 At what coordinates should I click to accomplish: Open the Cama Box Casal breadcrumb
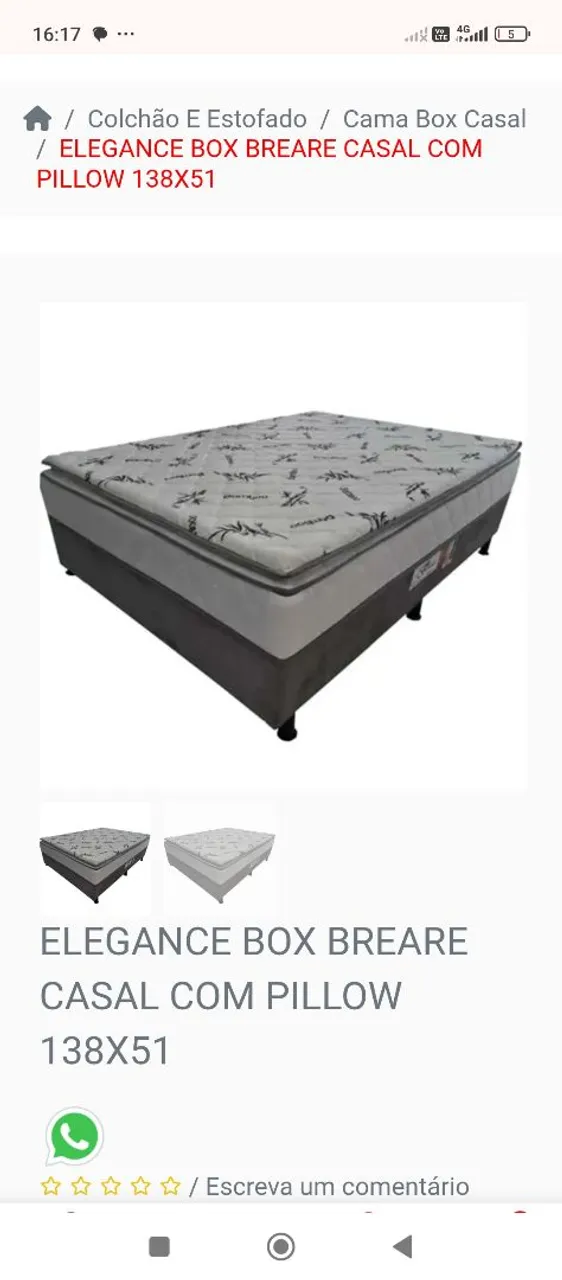pos(434,119)
